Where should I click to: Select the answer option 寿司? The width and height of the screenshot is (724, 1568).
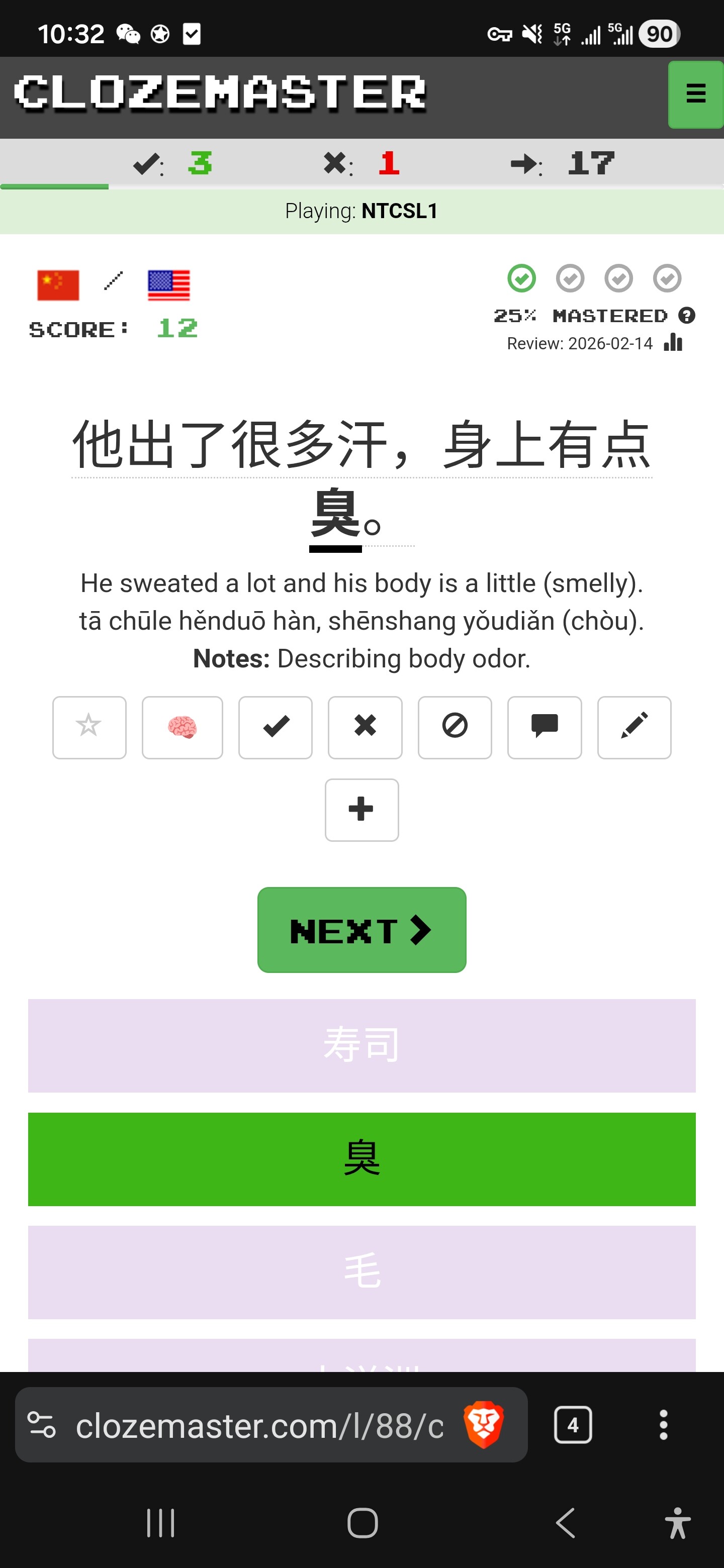pos(361,1045)
